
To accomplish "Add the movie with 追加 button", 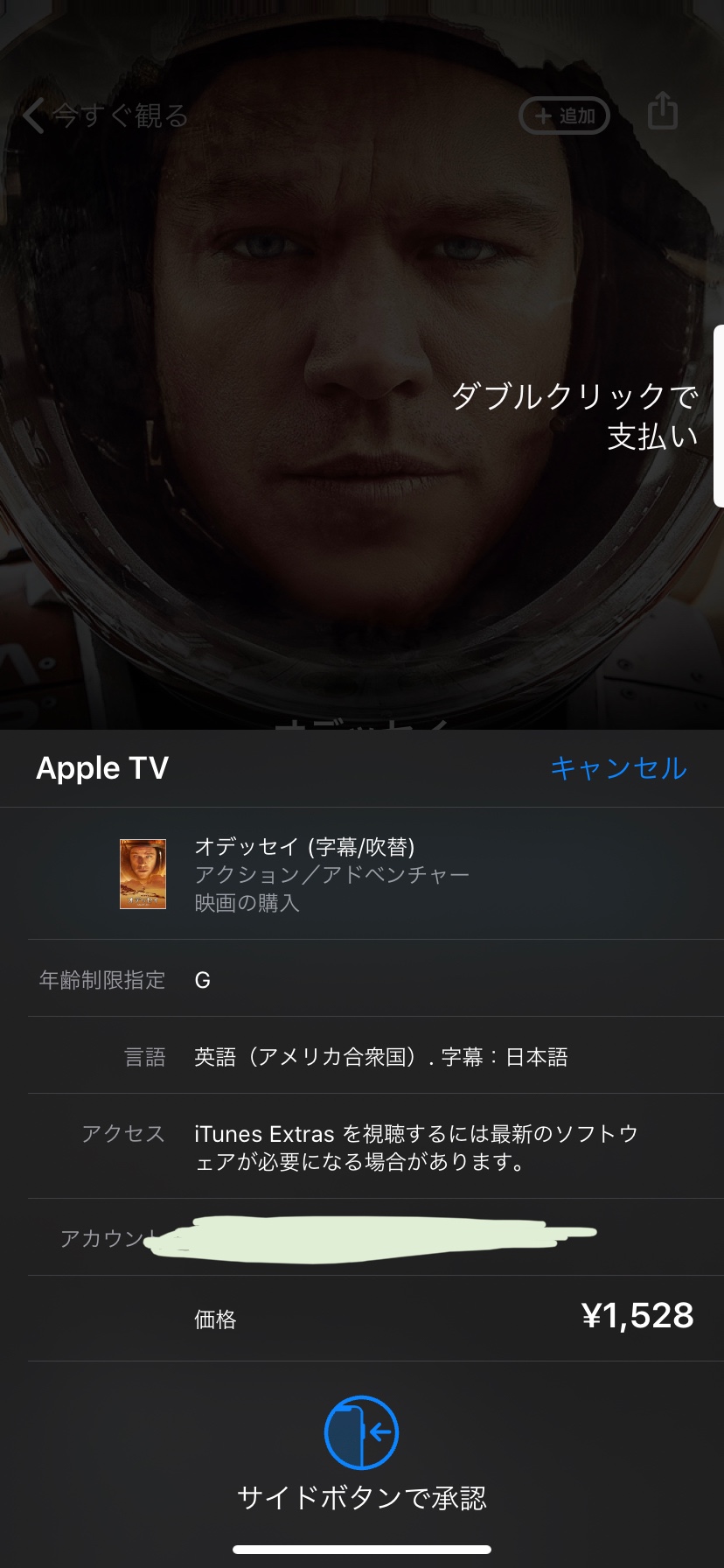I will tap(564, 115).
